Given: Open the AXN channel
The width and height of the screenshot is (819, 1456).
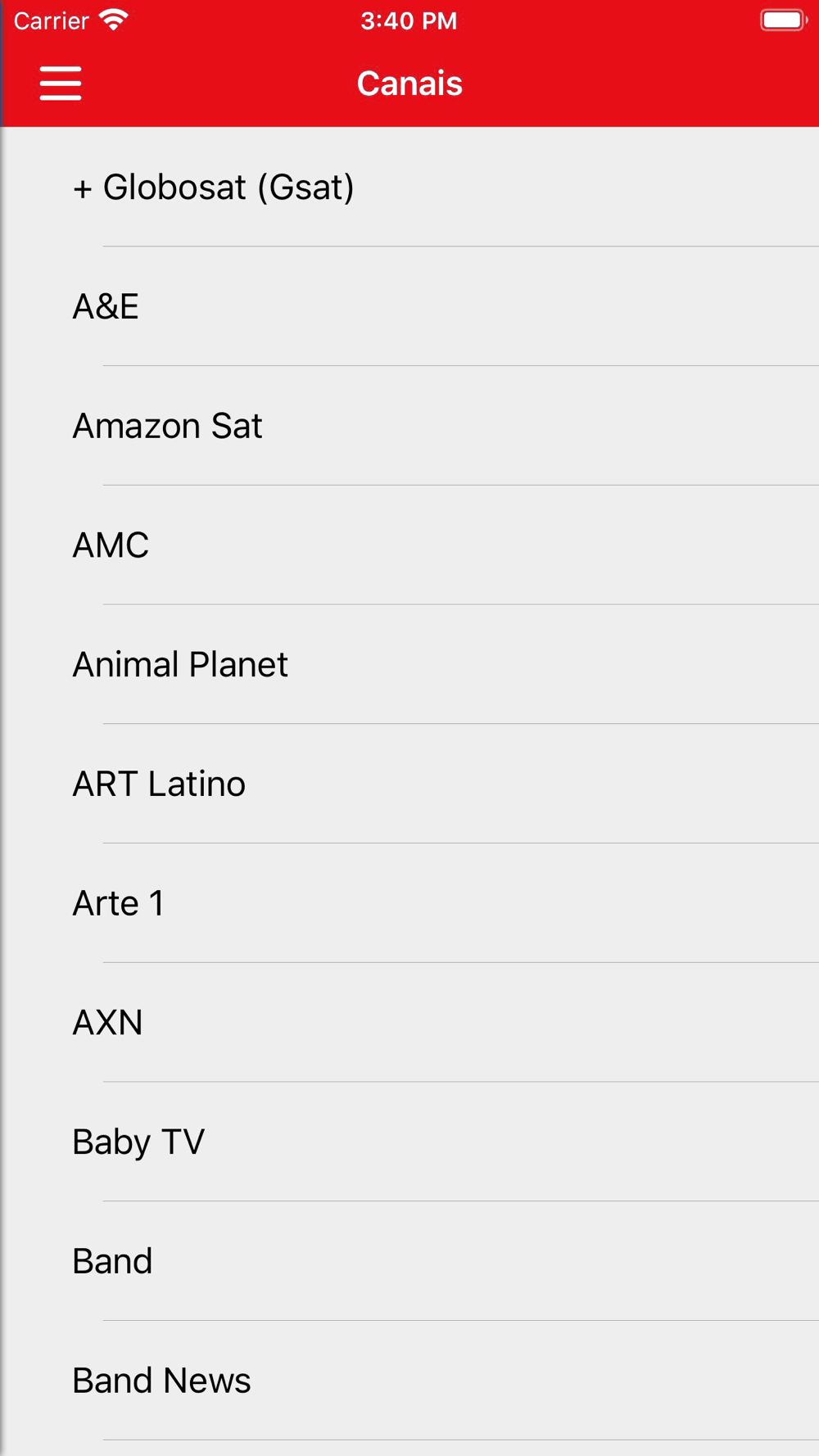Looking at the screenshot, I should 108,1023.
